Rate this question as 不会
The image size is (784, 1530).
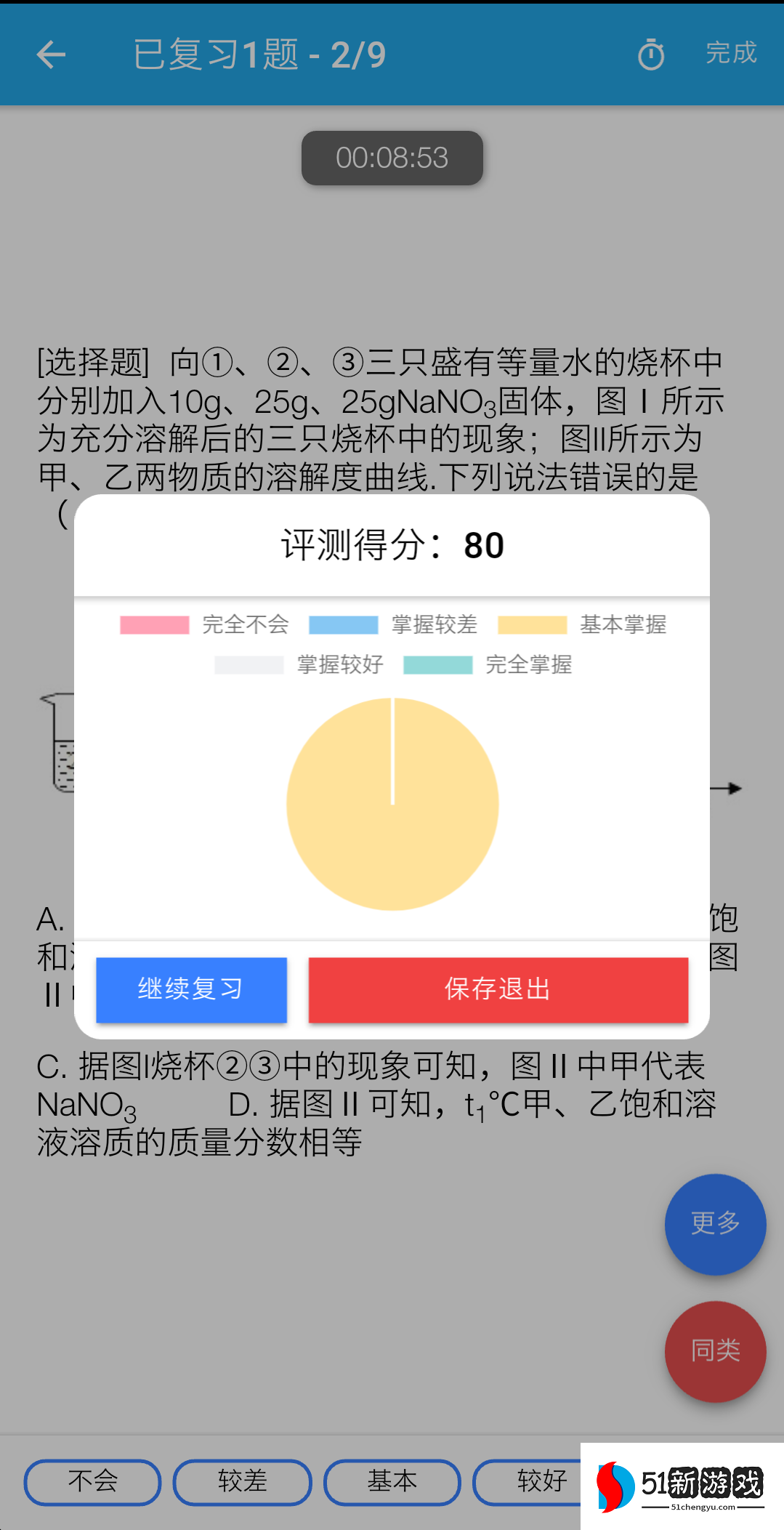(x=92, y=1482)
